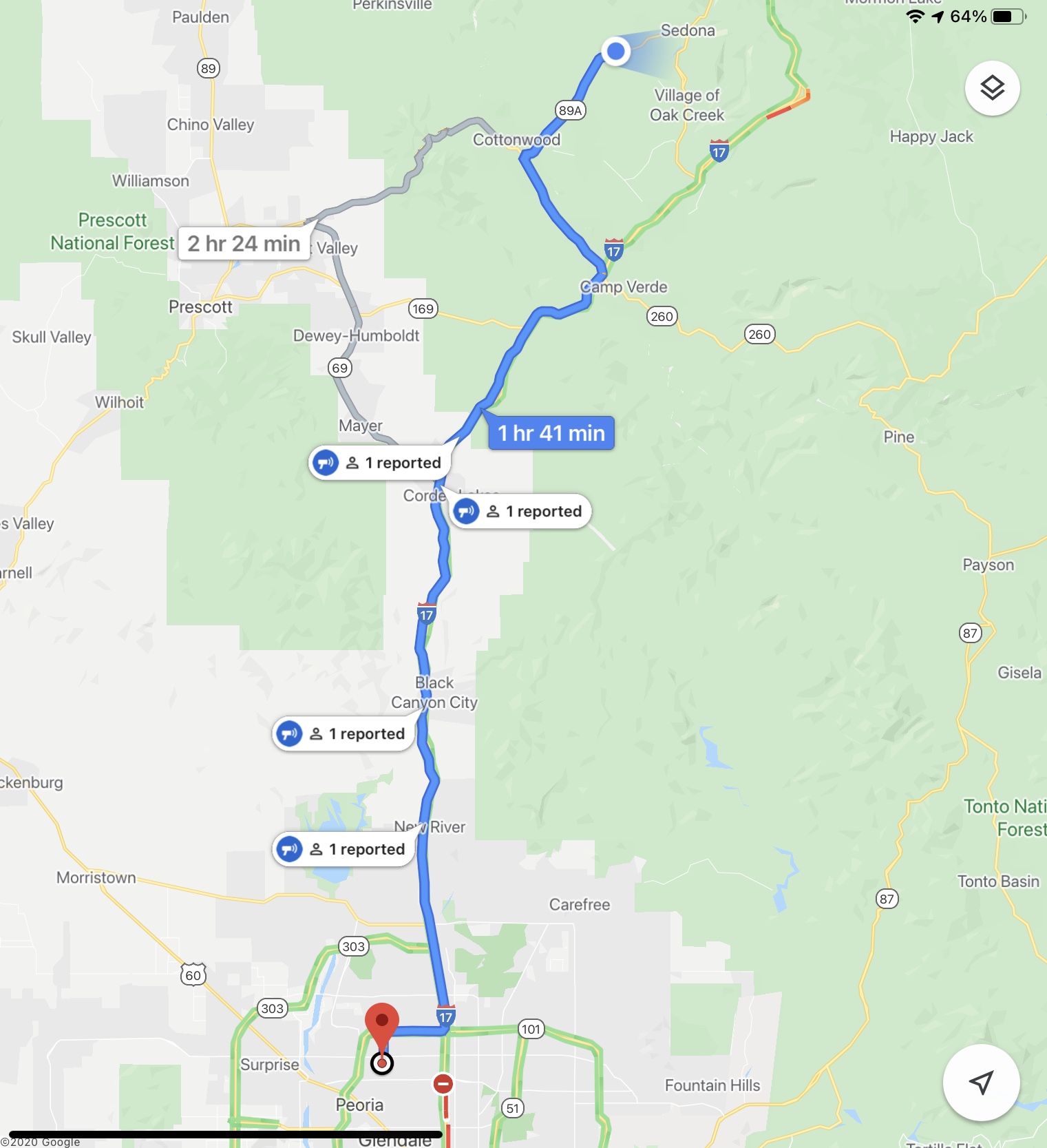Open speed trap report near New River
Viewport: 1047px width, 1148px height.
(x=344, y=849)
